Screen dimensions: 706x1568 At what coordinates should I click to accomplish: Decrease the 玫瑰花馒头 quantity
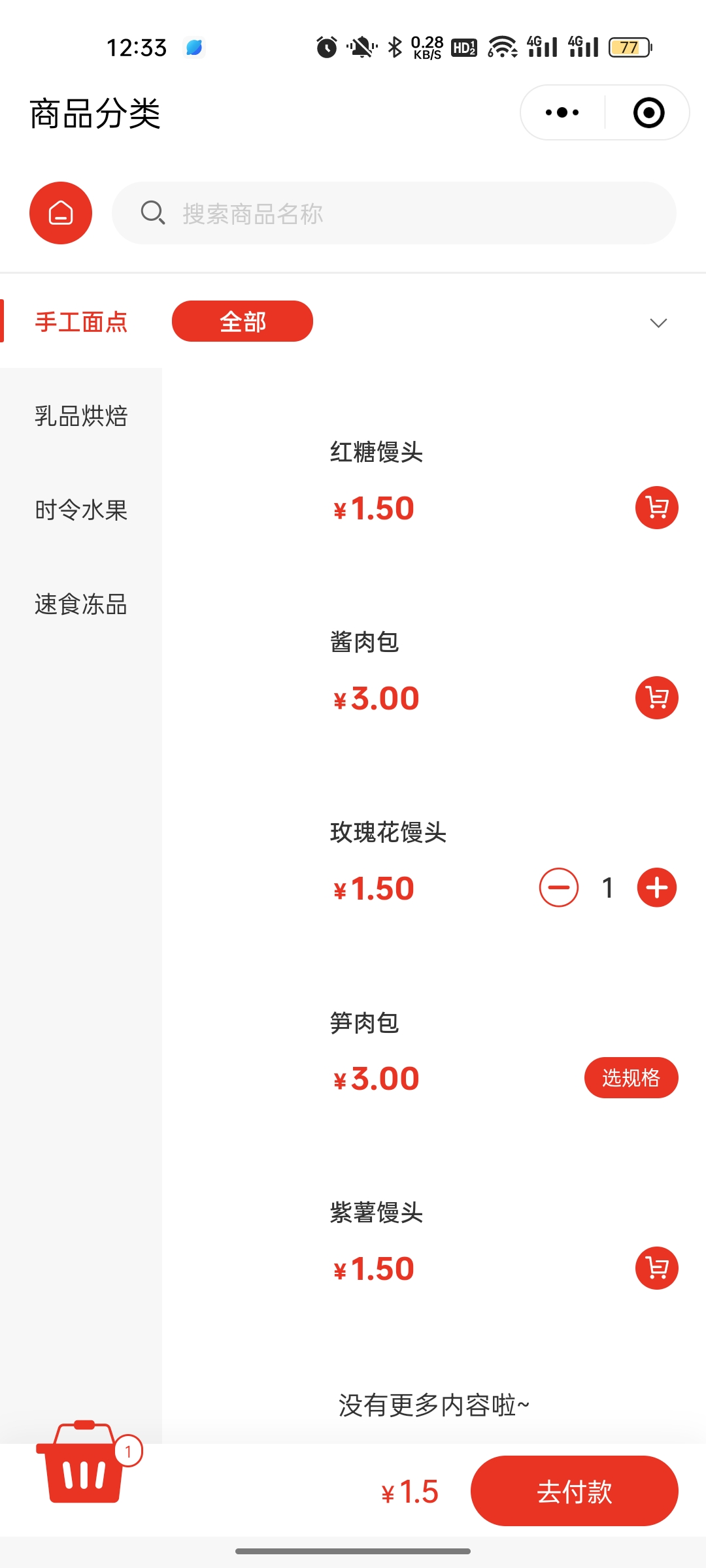point(559,888)
